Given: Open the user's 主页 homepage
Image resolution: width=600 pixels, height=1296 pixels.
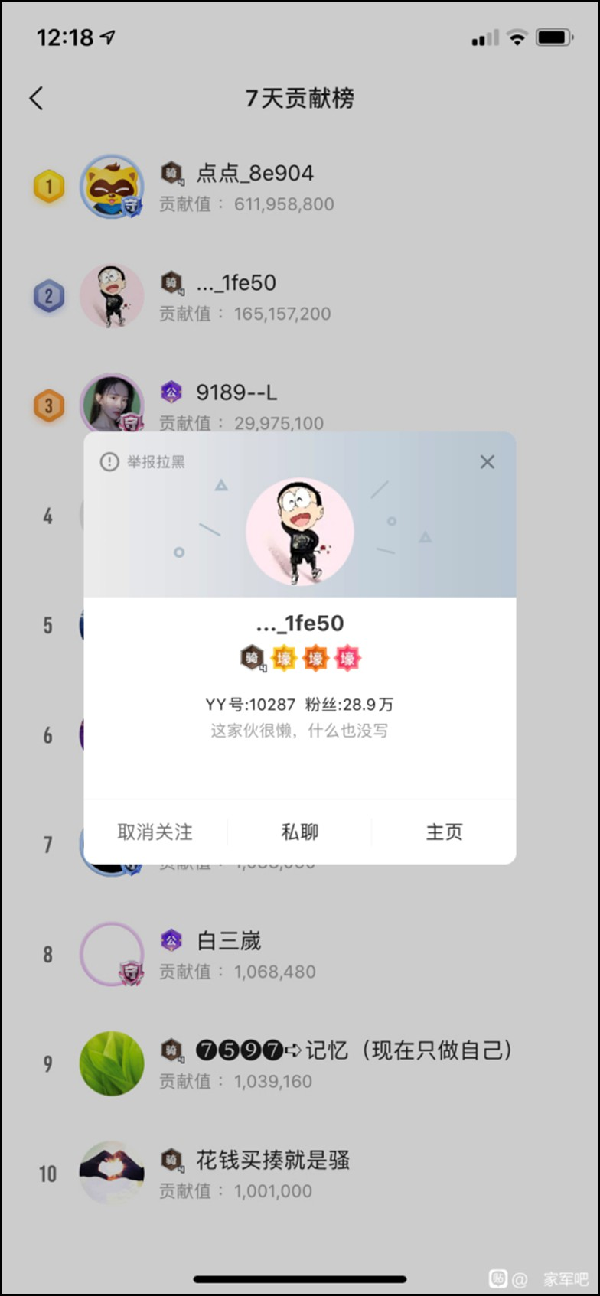Looking at the screenshot, I should coord(444,832).
